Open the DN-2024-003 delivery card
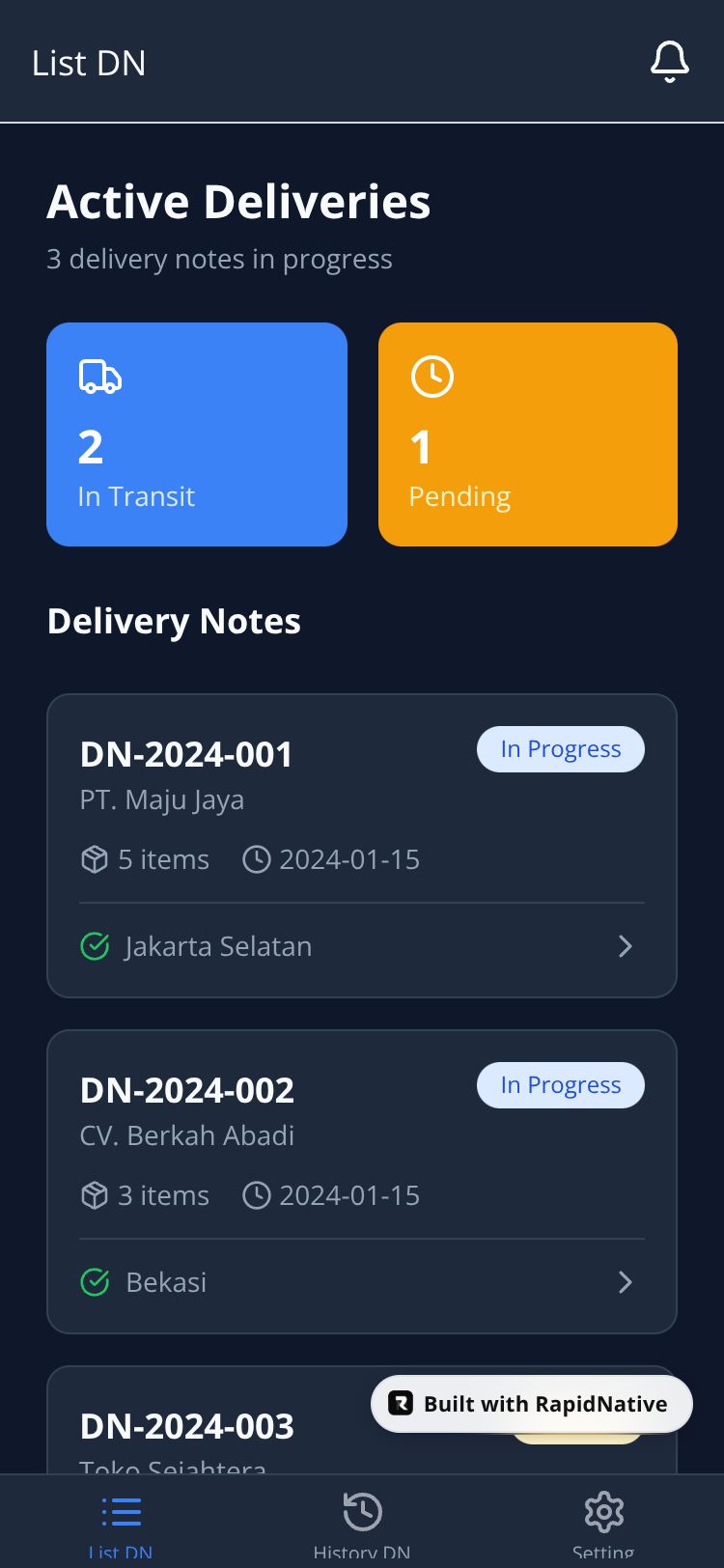 click(x=193, y=1427)
